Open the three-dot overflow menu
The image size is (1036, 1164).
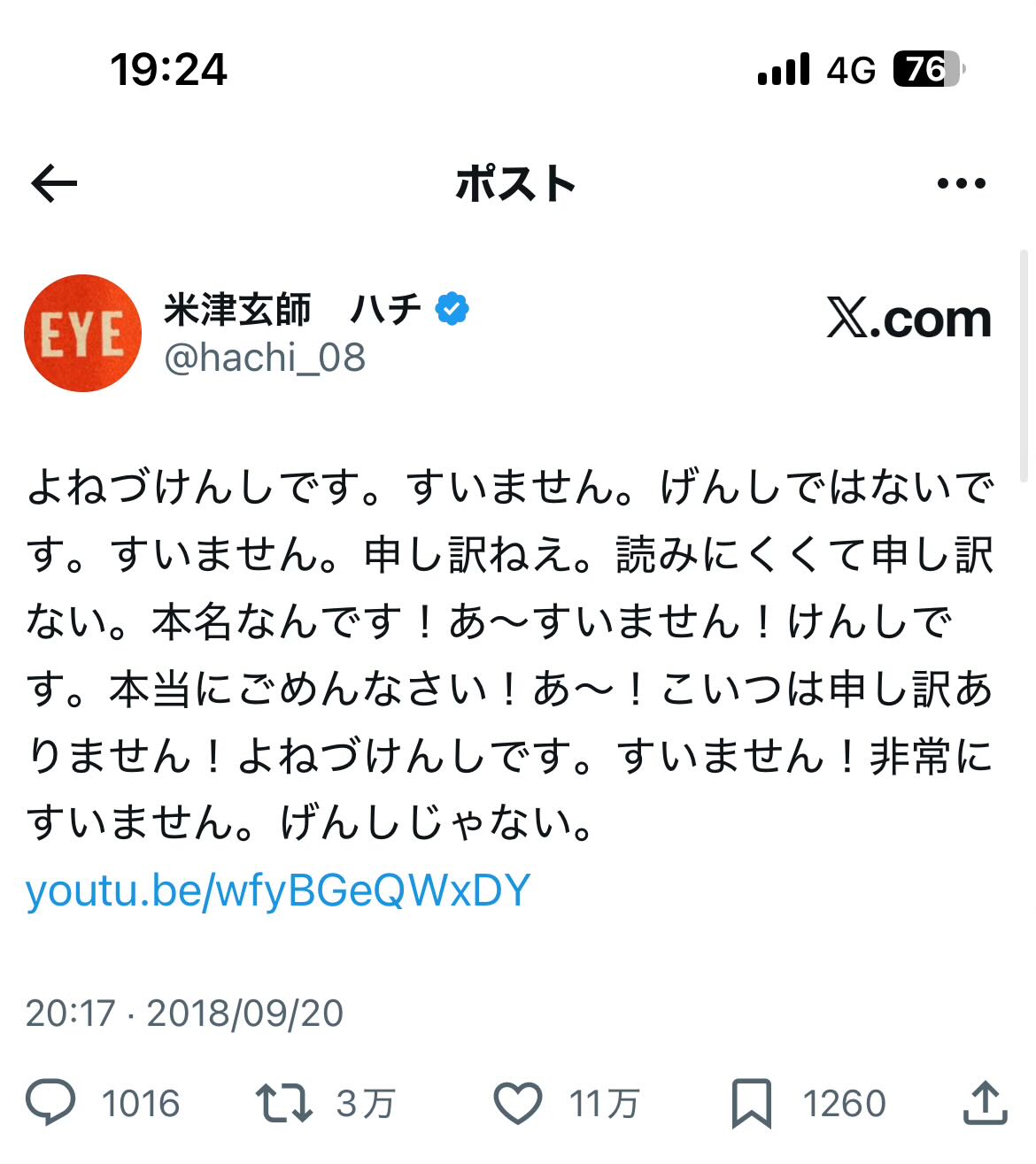pyautogui.click(x=961, y=184)
